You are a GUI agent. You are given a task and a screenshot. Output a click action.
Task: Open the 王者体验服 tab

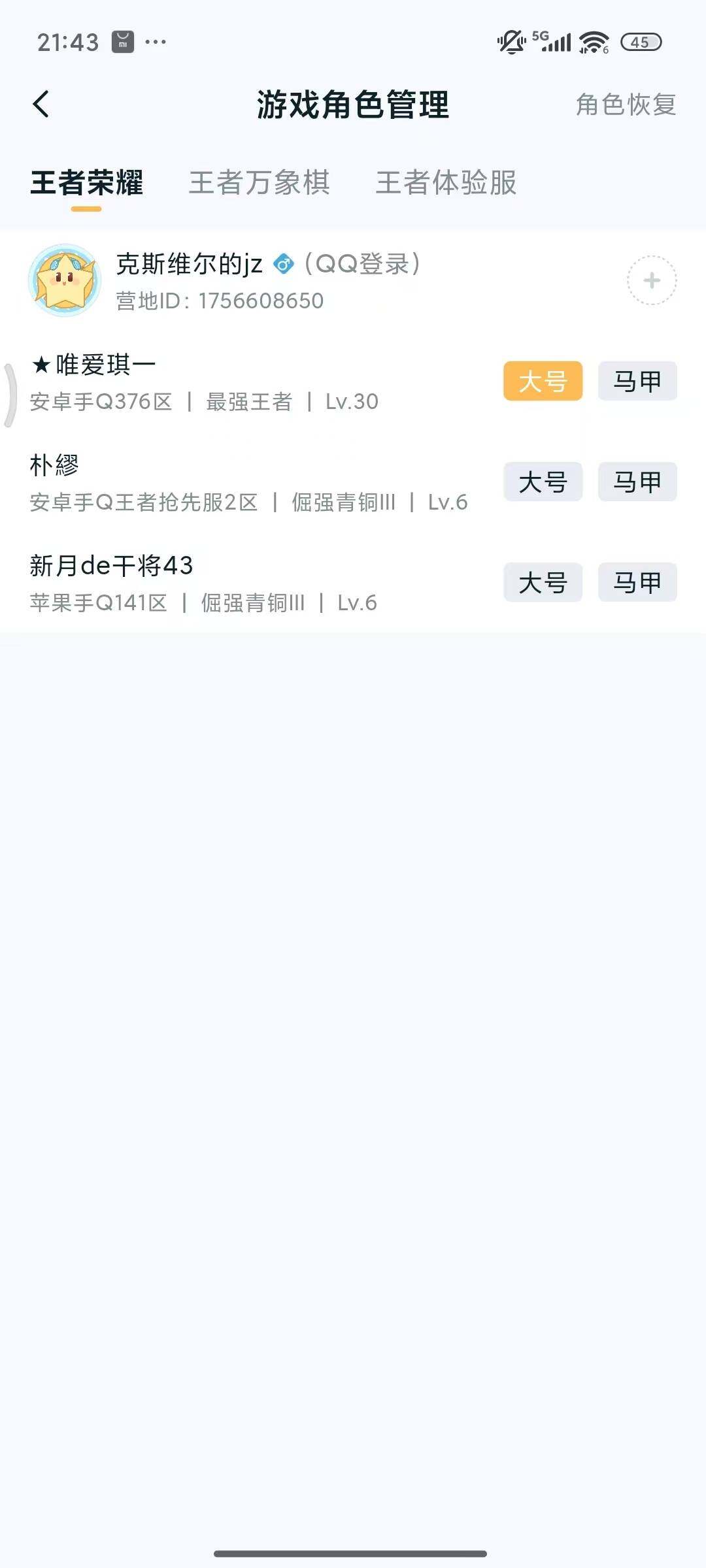point(446,184)
